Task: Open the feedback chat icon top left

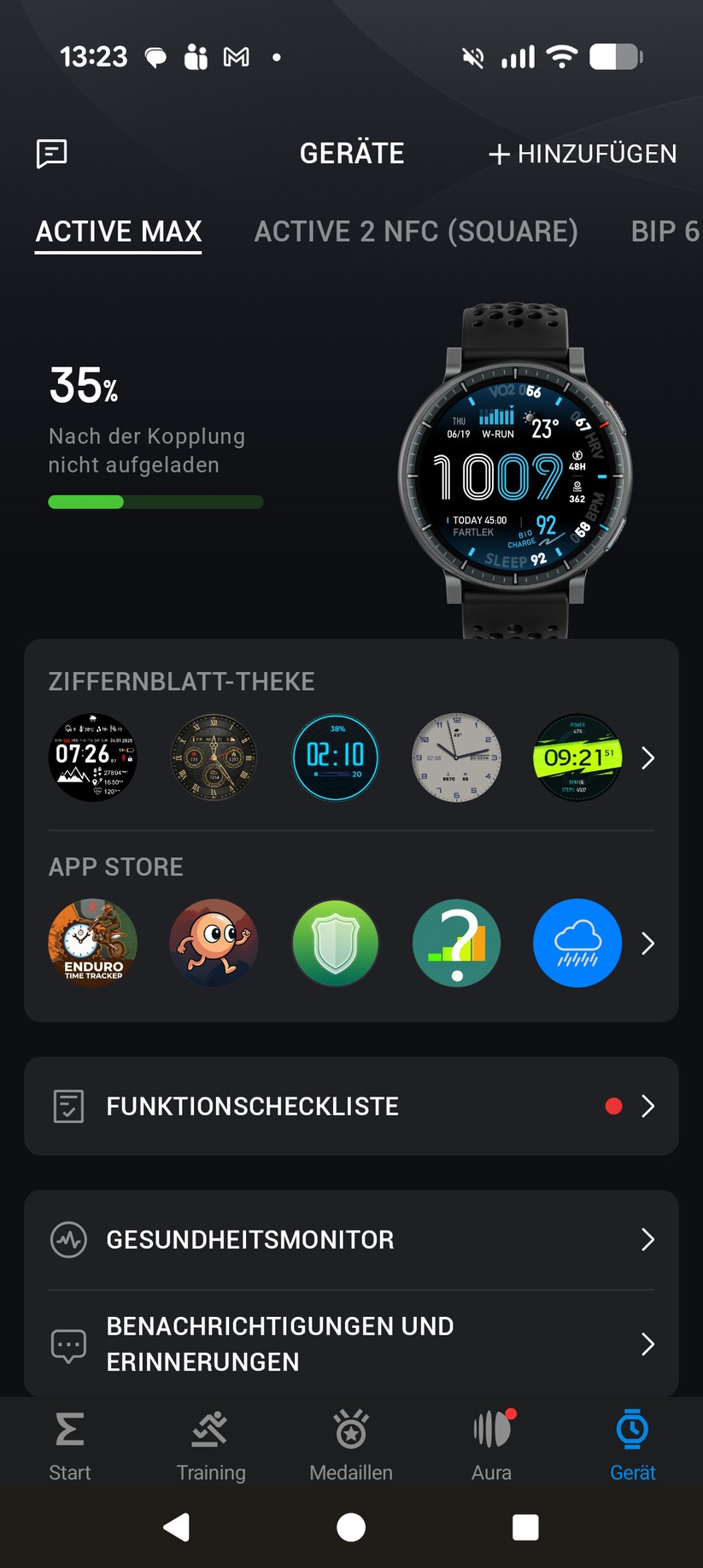Action: (51, 154)
